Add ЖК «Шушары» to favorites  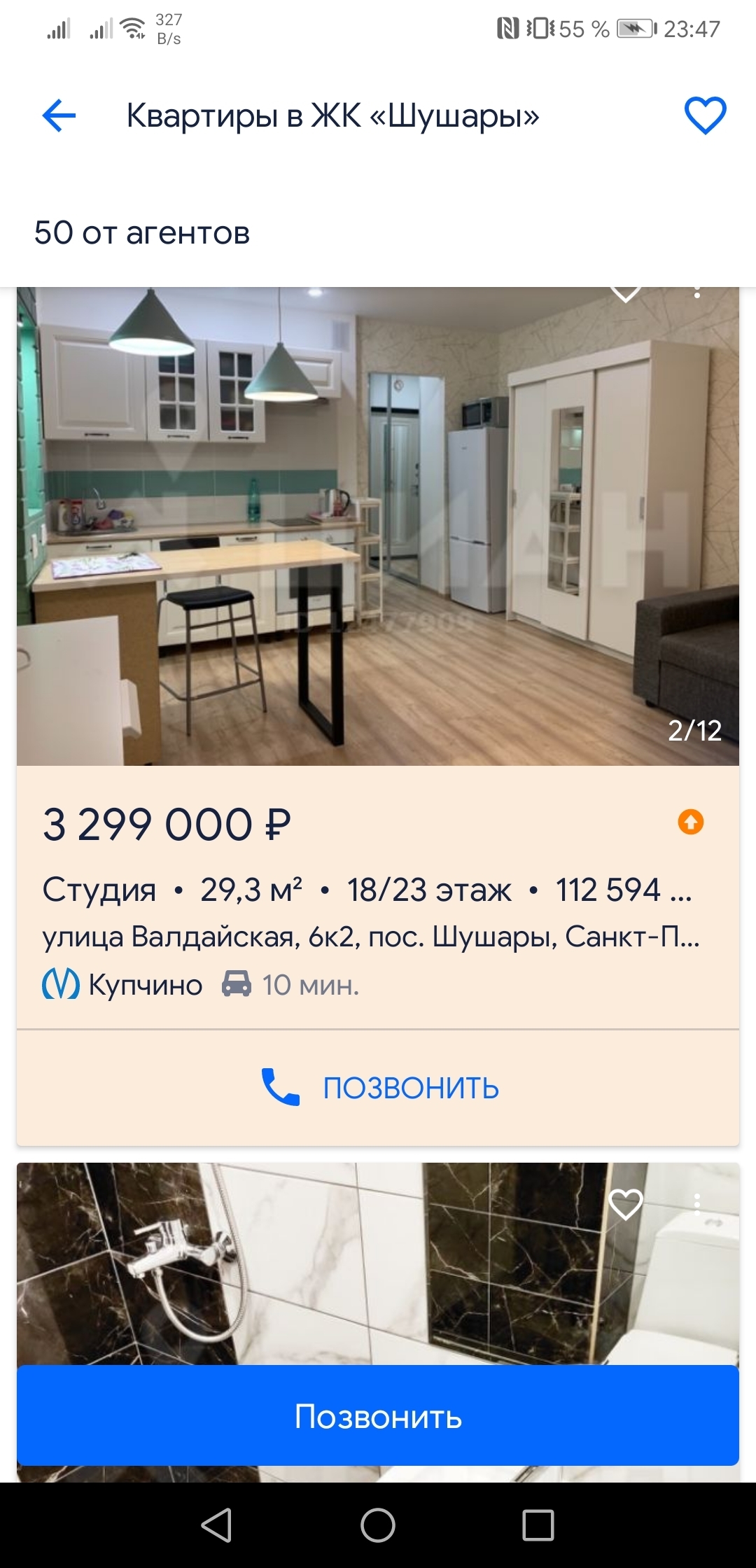(705, 115)
